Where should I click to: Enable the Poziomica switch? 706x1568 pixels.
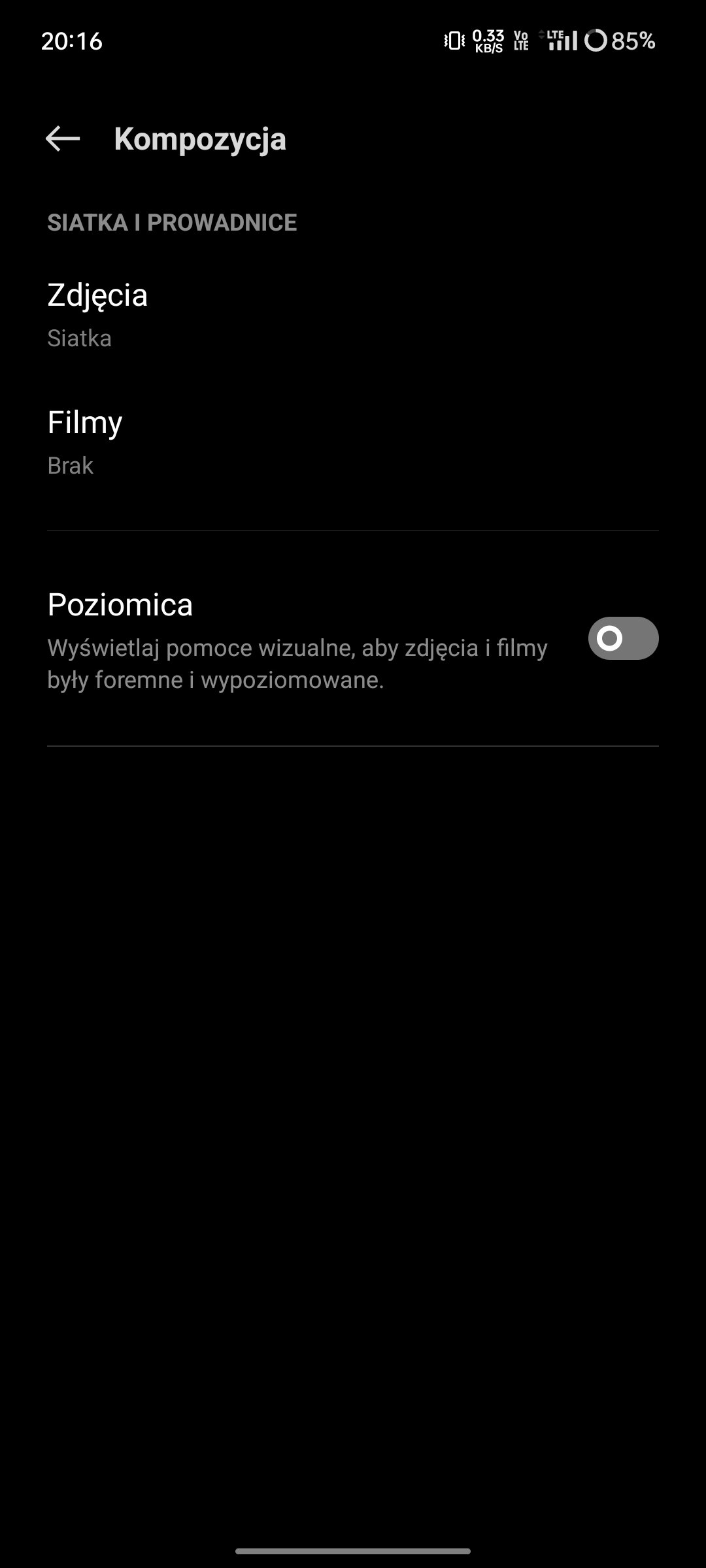tap(623, 638)
